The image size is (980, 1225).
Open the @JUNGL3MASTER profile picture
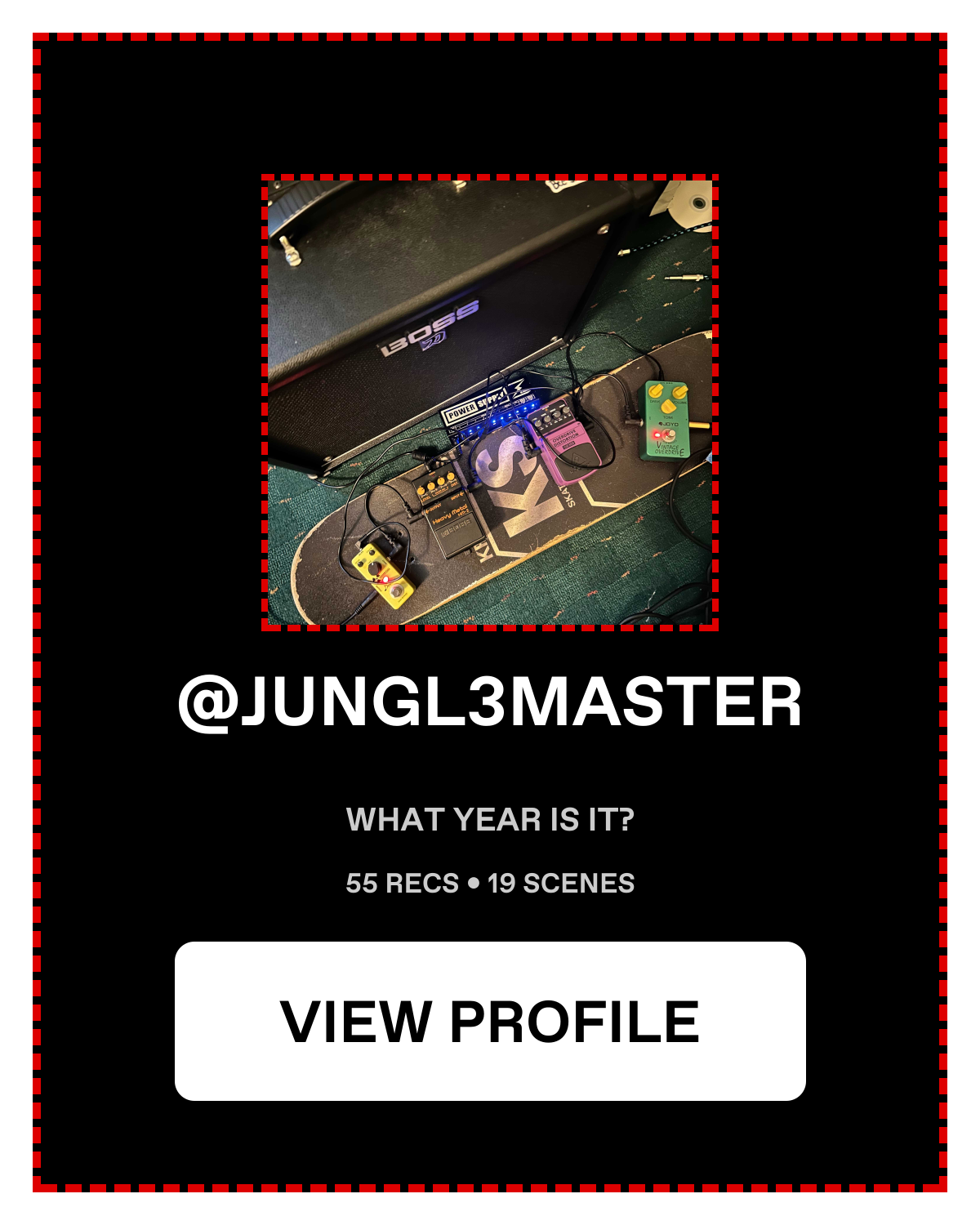pos(490,403)
